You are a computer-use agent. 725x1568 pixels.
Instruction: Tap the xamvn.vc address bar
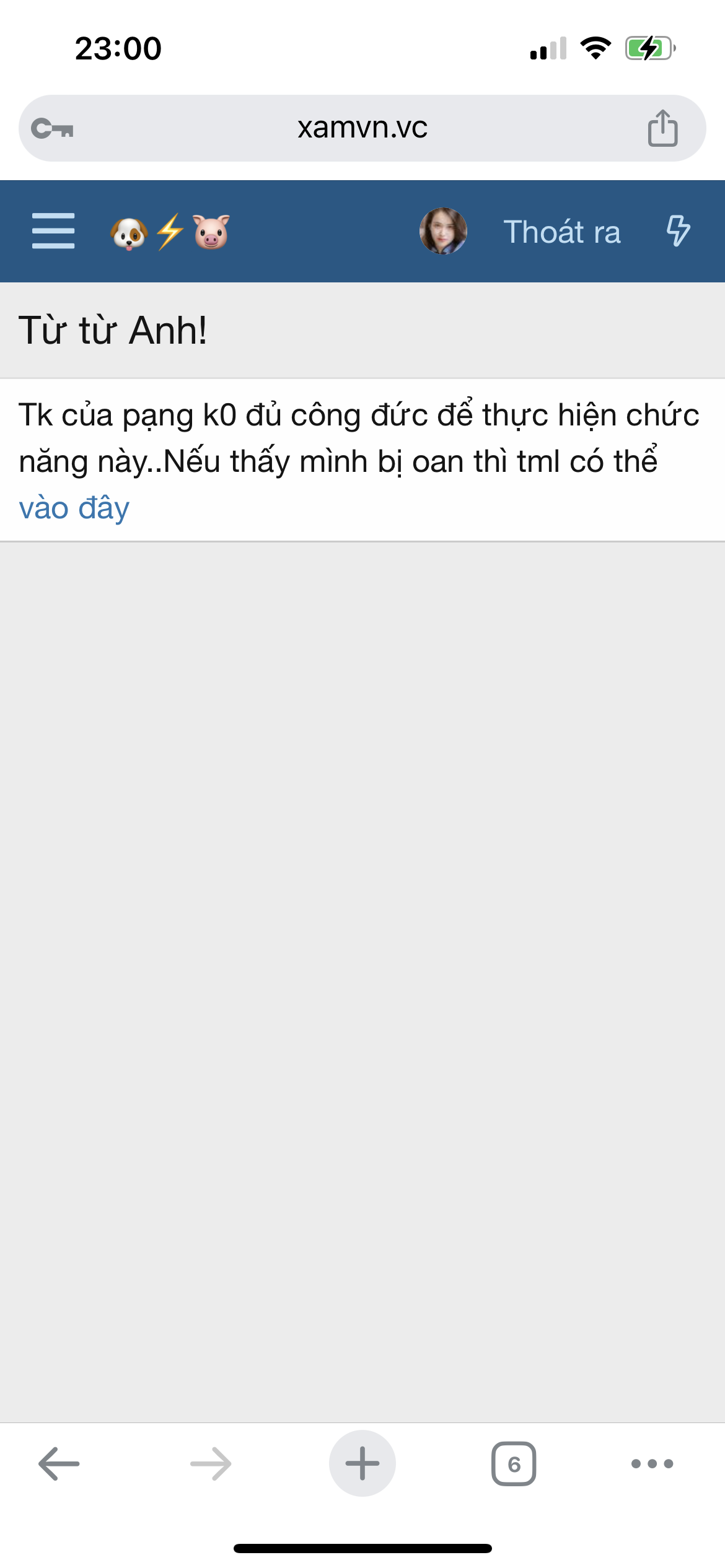362,128
